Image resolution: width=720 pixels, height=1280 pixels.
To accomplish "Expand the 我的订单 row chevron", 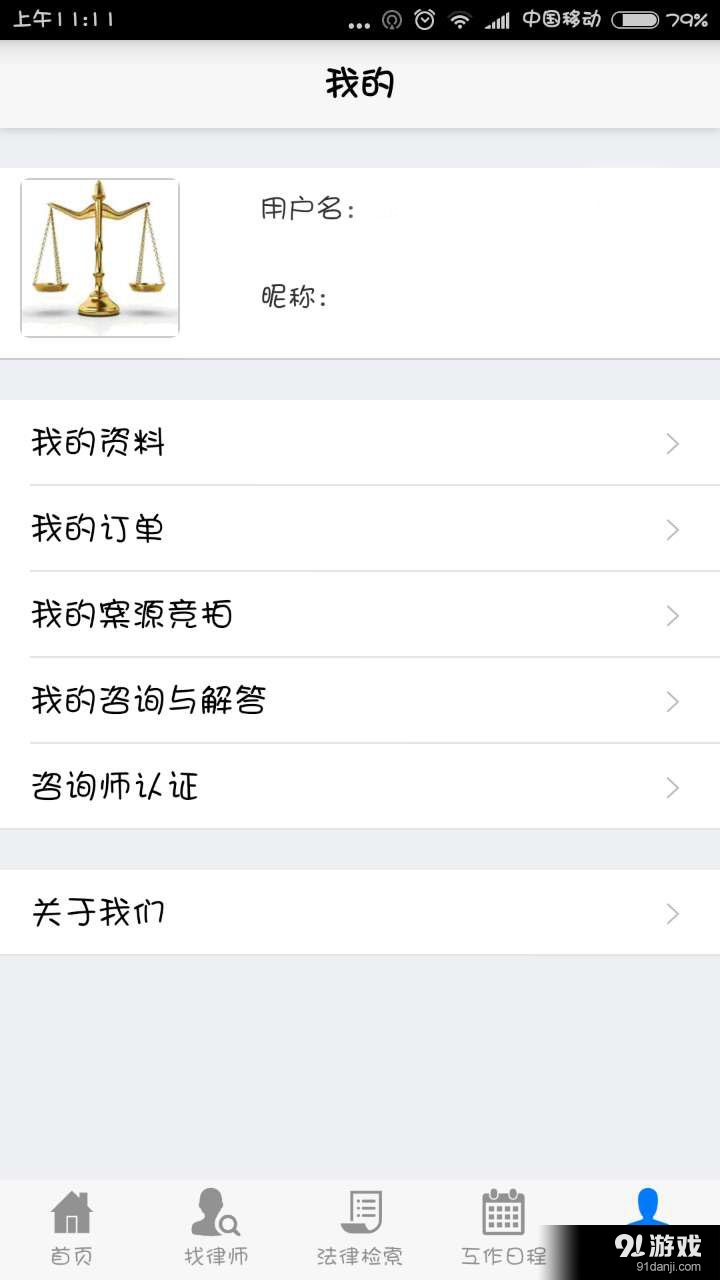I will (672, 530).
